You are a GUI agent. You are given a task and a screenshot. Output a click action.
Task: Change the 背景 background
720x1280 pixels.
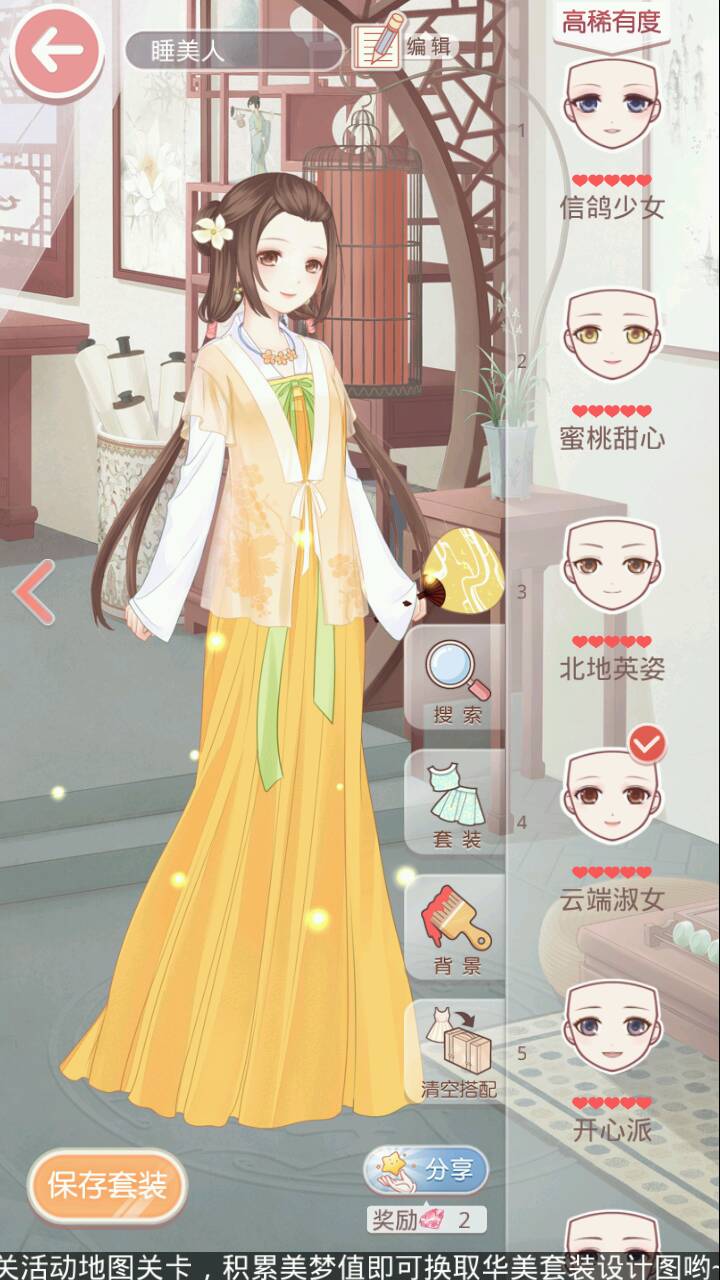(458, 930)
